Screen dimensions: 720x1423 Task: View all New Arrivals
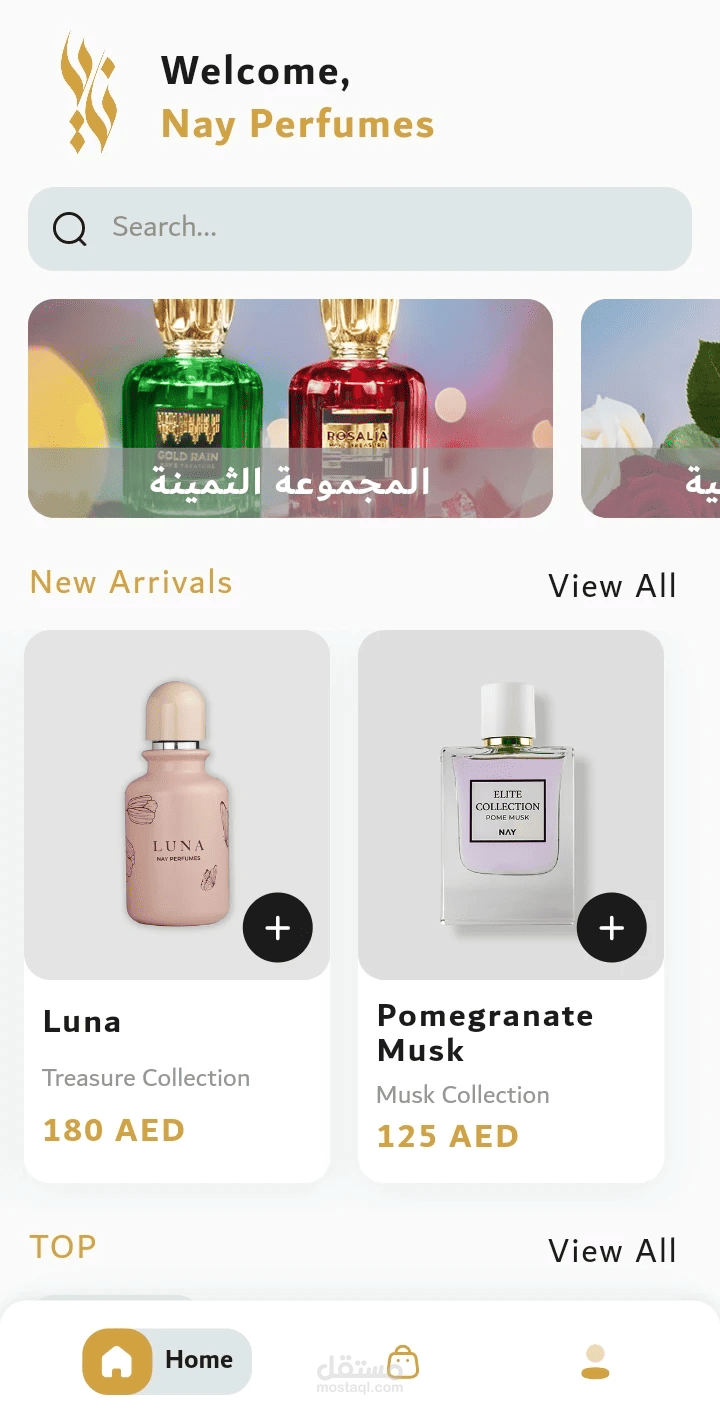[x=612, y=586]
